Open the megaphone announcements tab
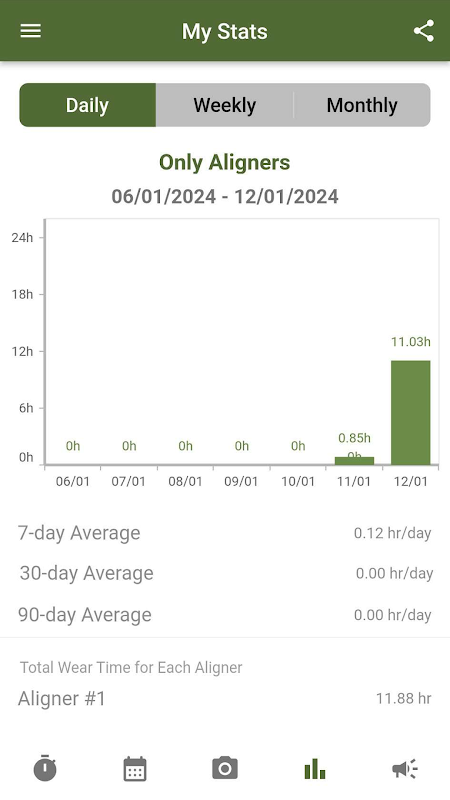Image resolution: width=450 pixels, height=800 pixels. pyautogui.click(x=405, y=768)
